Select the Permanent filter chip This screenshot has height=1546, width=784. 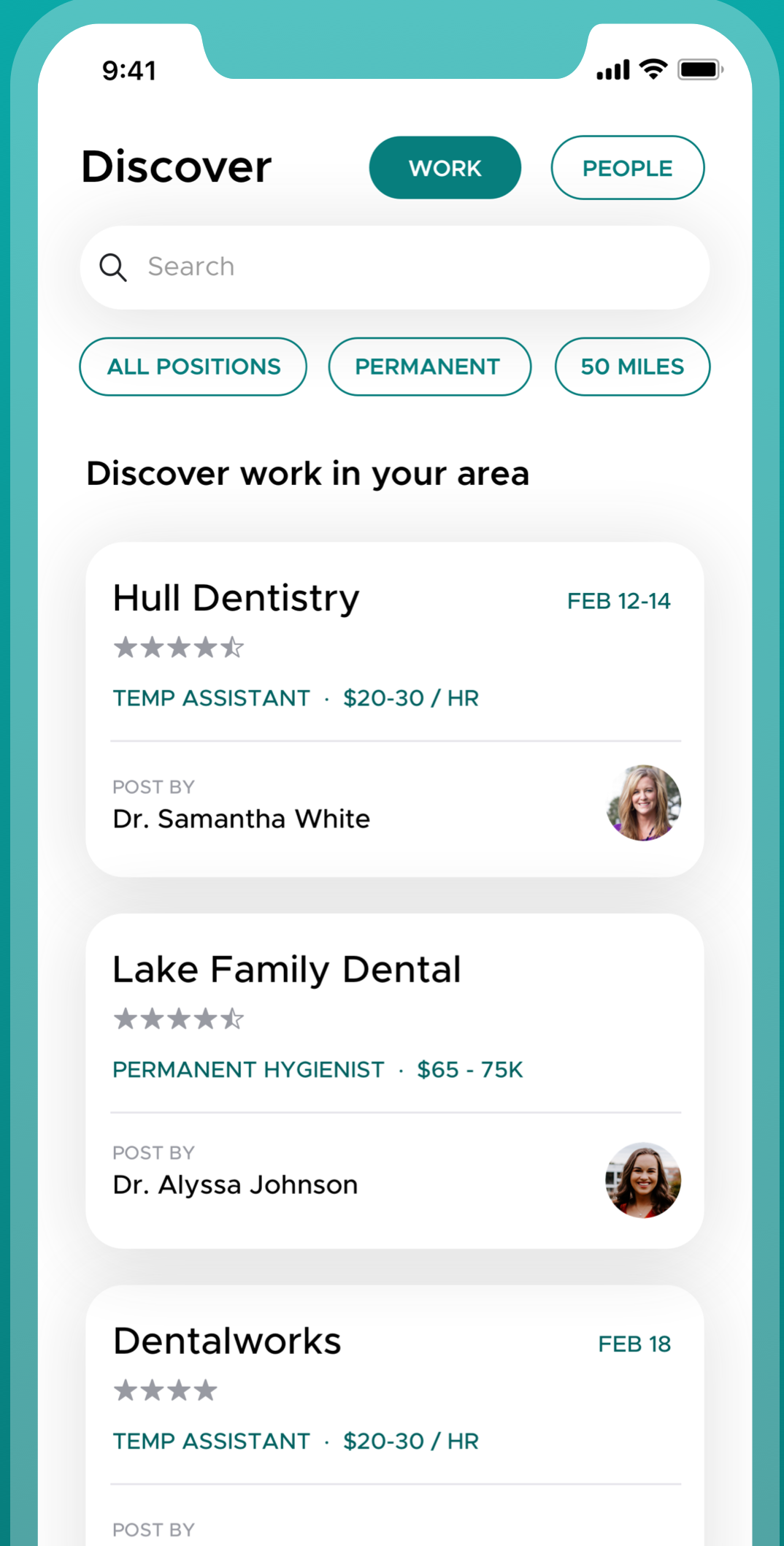click(x=429, y=367)
